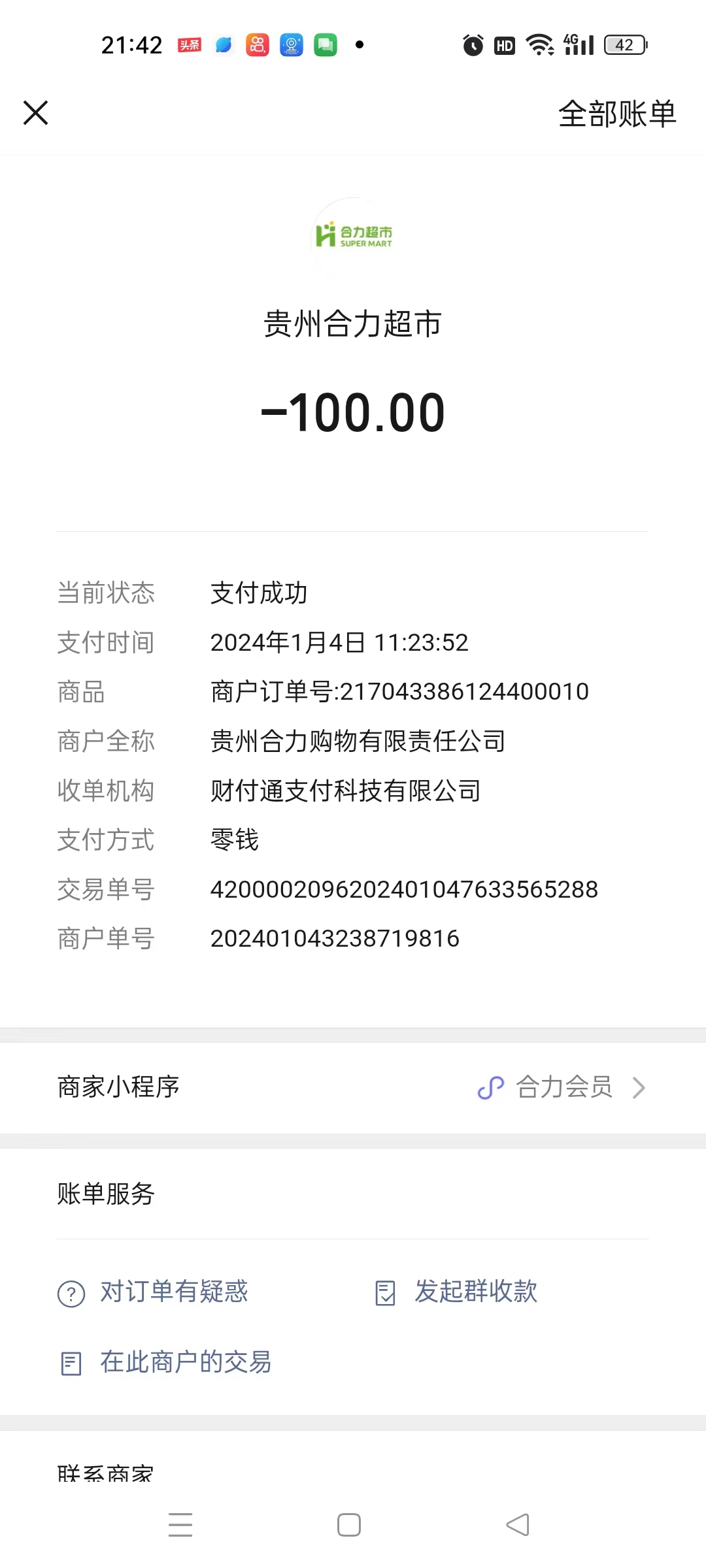The image size is (706, 1568).
Task: View 在此商户的交易 transaction history
Action: click(167, 1363)
